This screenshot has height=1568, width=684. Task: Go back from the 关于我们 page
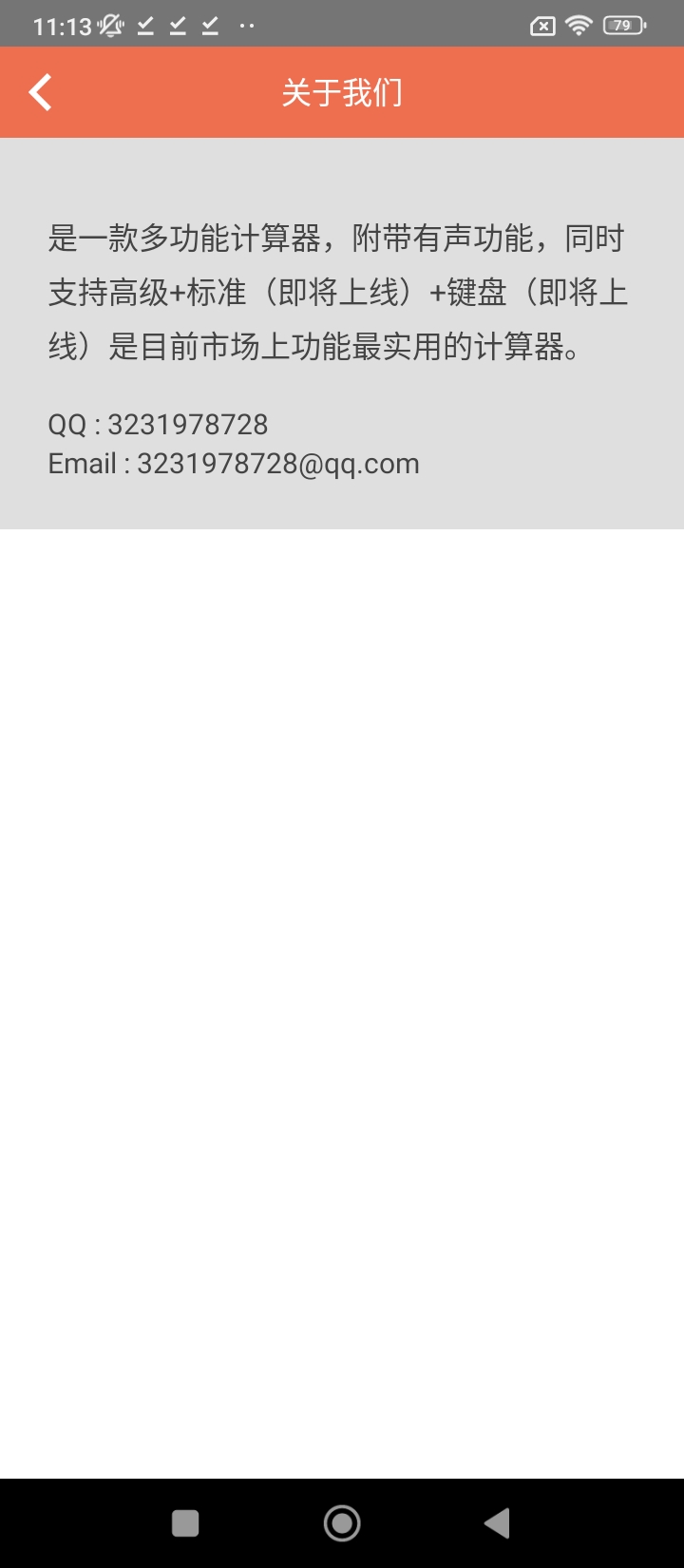(x=40, y=93)
